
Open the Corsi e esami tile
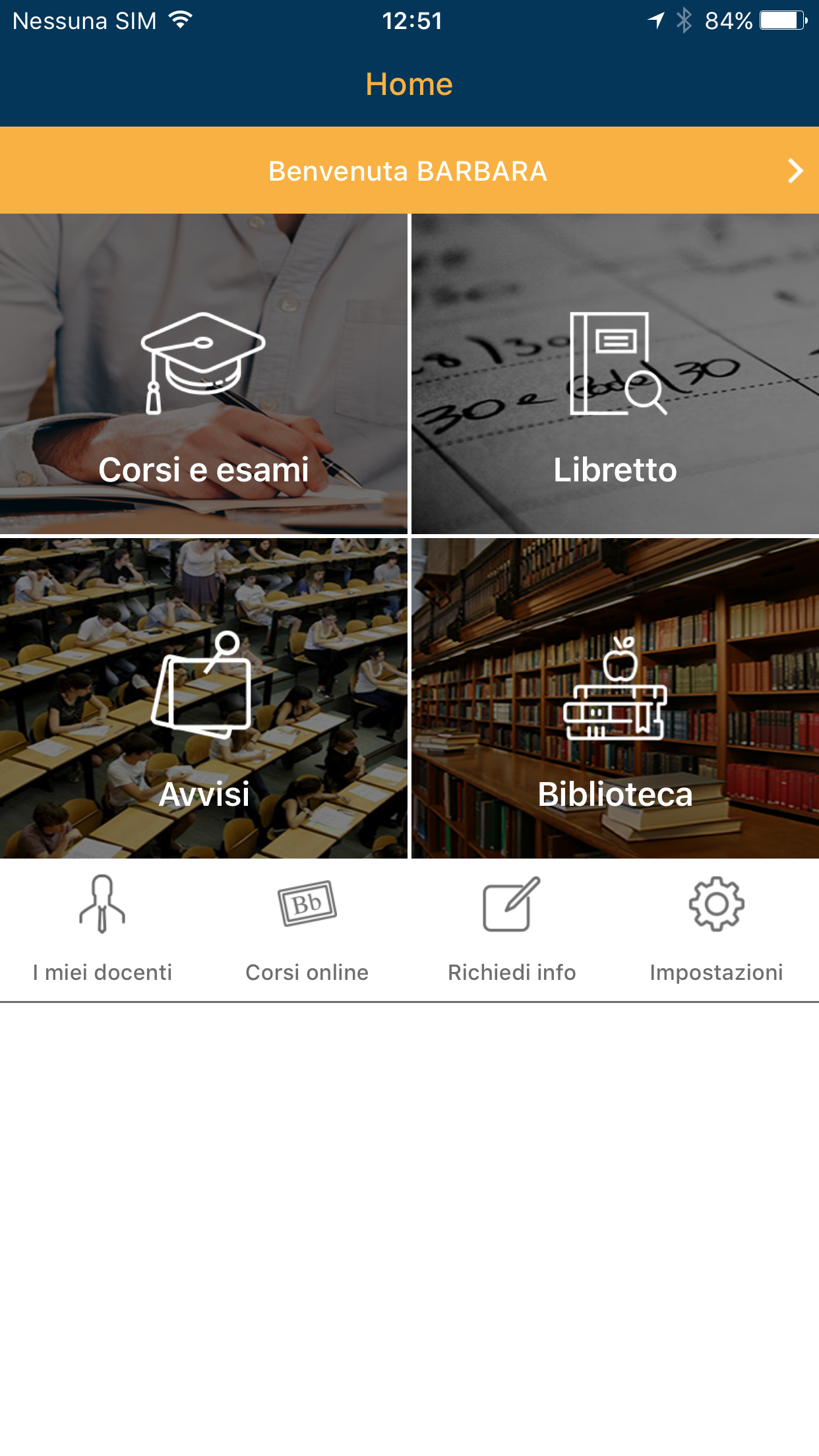tap(204, 374)
